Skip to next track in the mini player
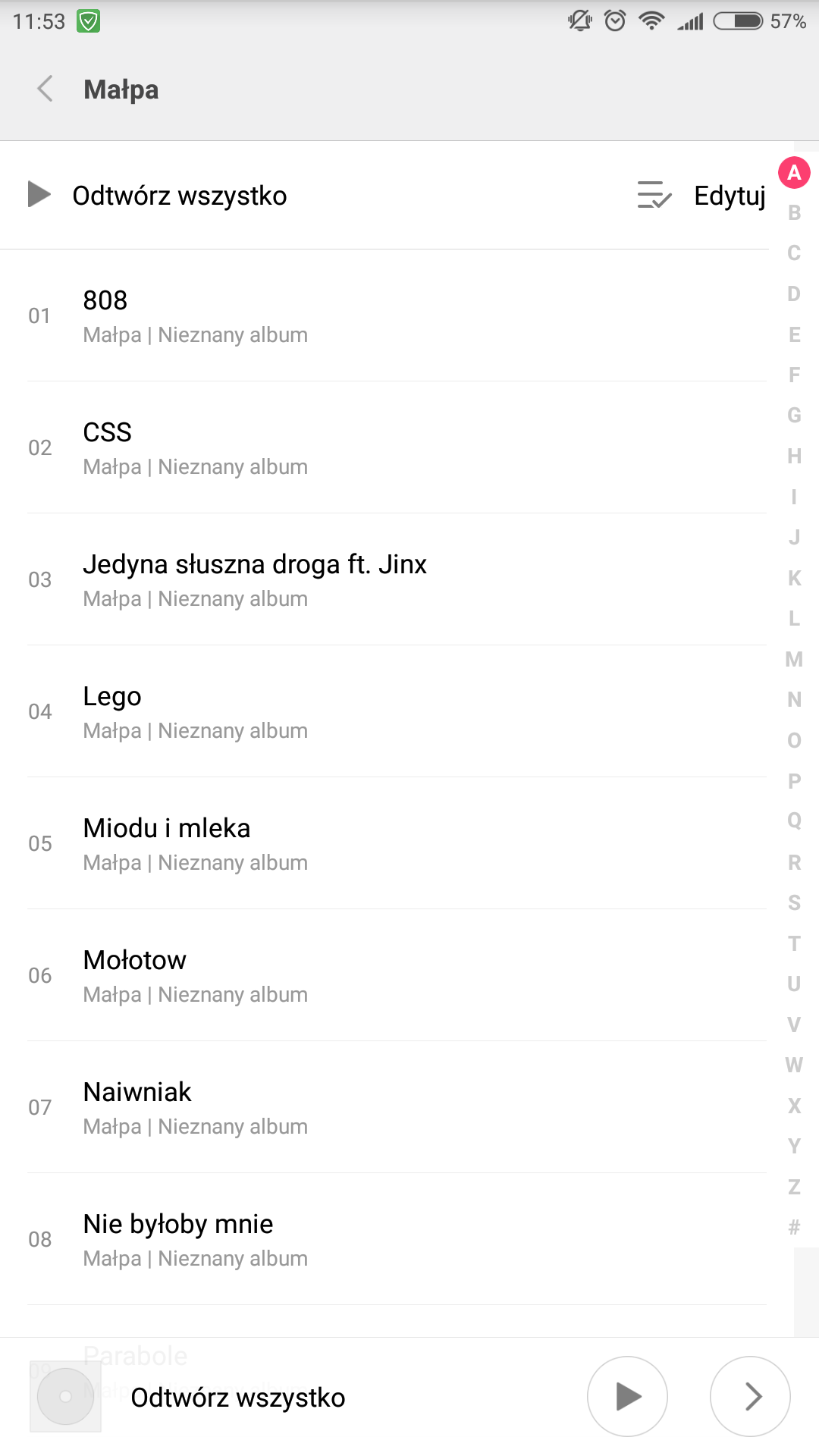 pyautogui.click(x=750, y=1396)
